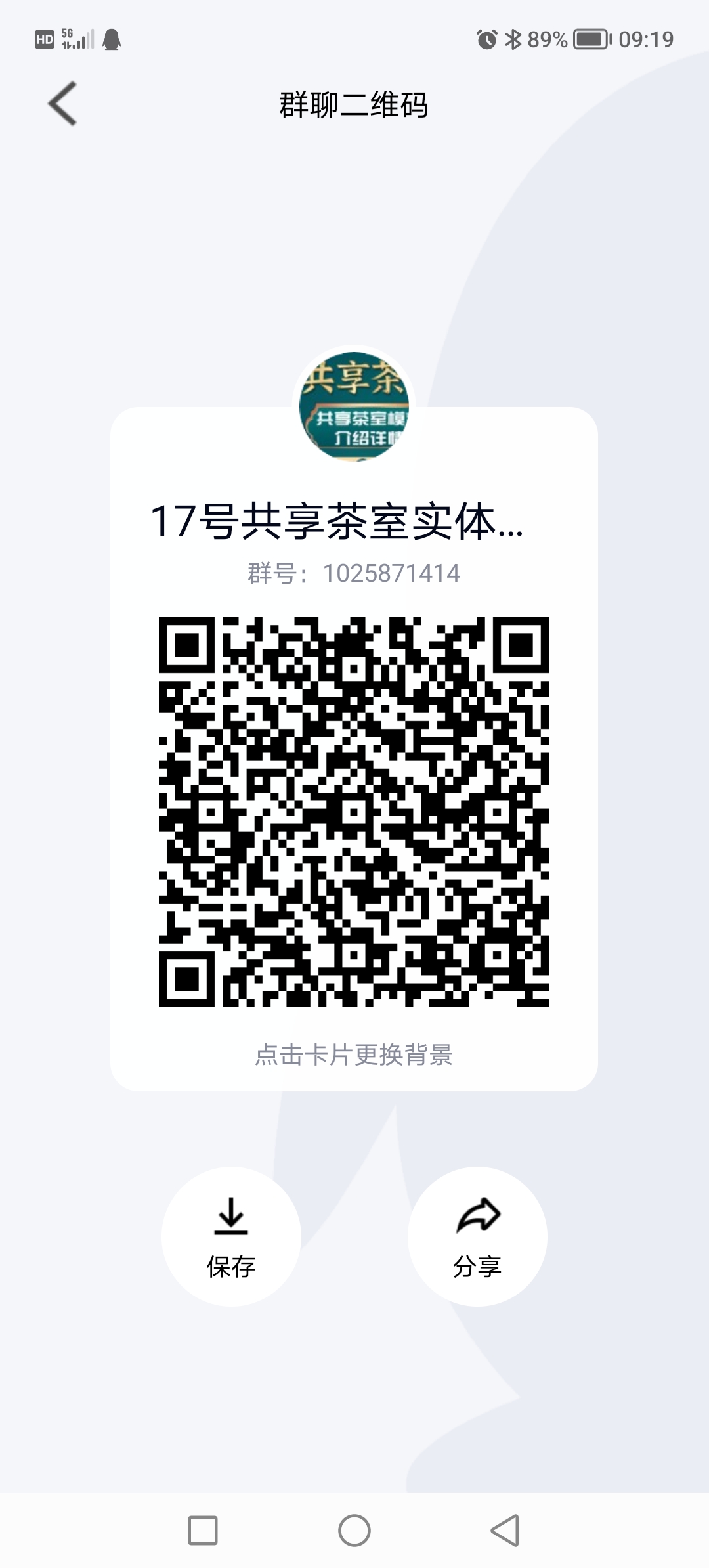Screen dimensions: 709x1568
Task: Tap the battery indicator in status bar
Action: [588, 38]
